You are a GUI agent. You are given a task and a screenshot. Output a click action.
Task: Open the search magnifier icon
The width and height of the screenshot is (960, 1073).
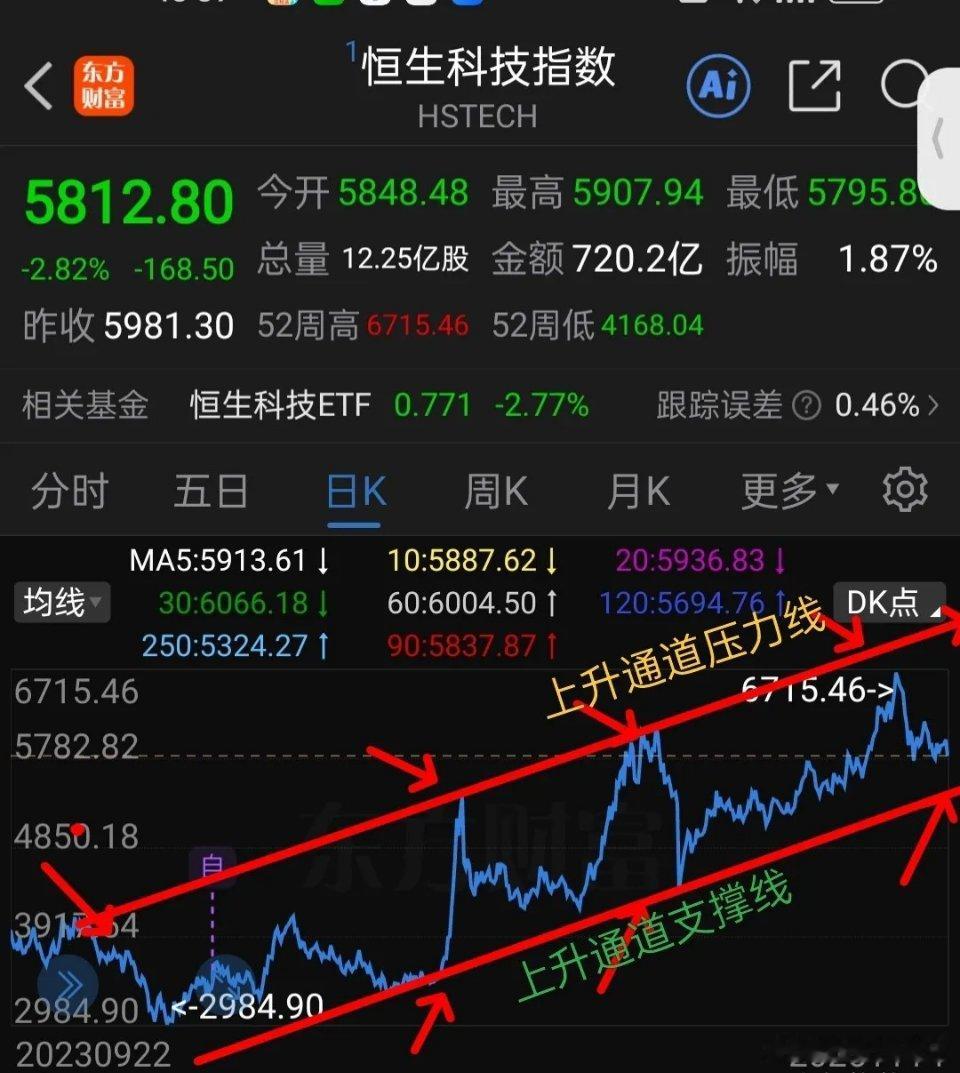[x=903, y=86]
